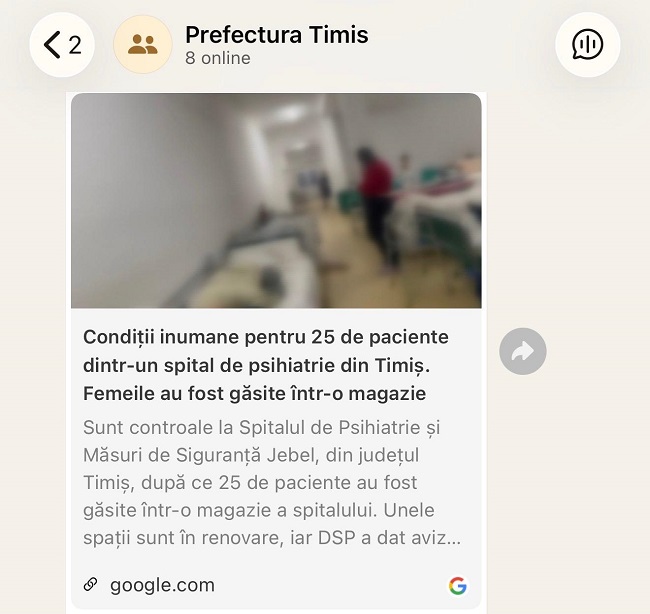Go back to the chat list
Viewport: 650px width, 614px height.
point(62,45)
